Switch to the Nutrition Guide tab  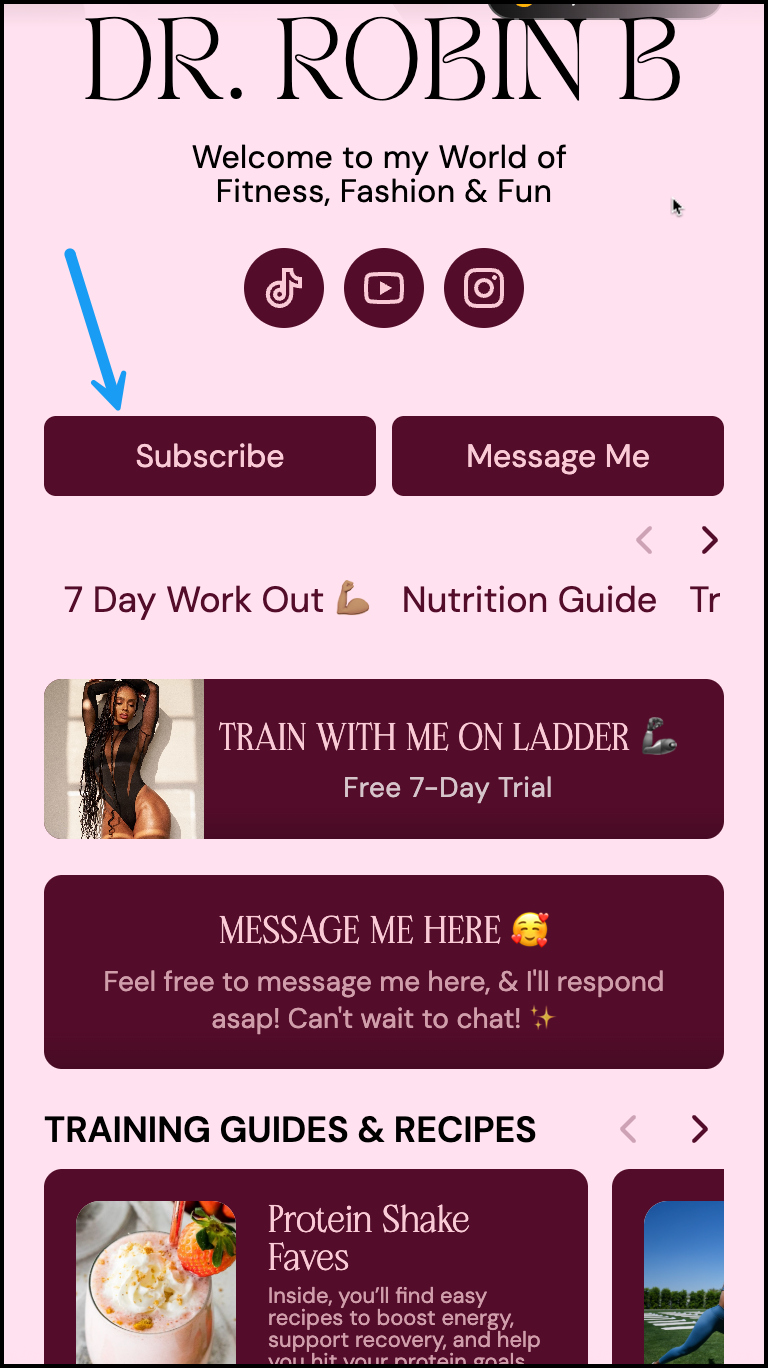(529, 600)
